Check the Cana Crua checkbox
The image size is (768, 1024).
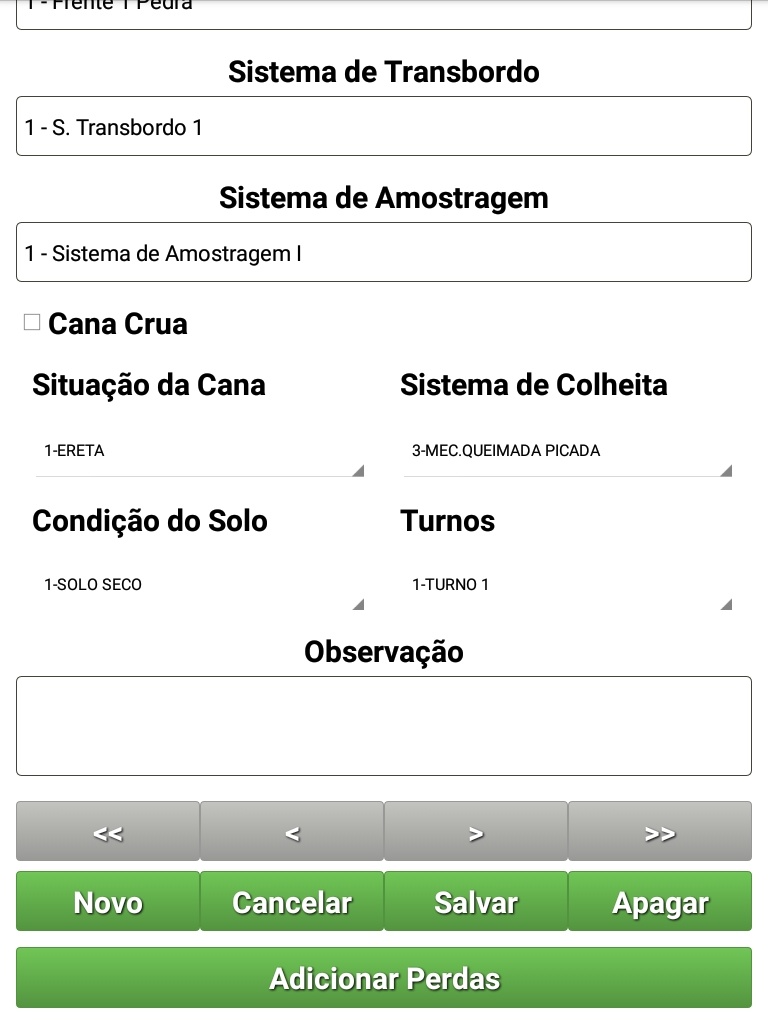coord(32,322)
